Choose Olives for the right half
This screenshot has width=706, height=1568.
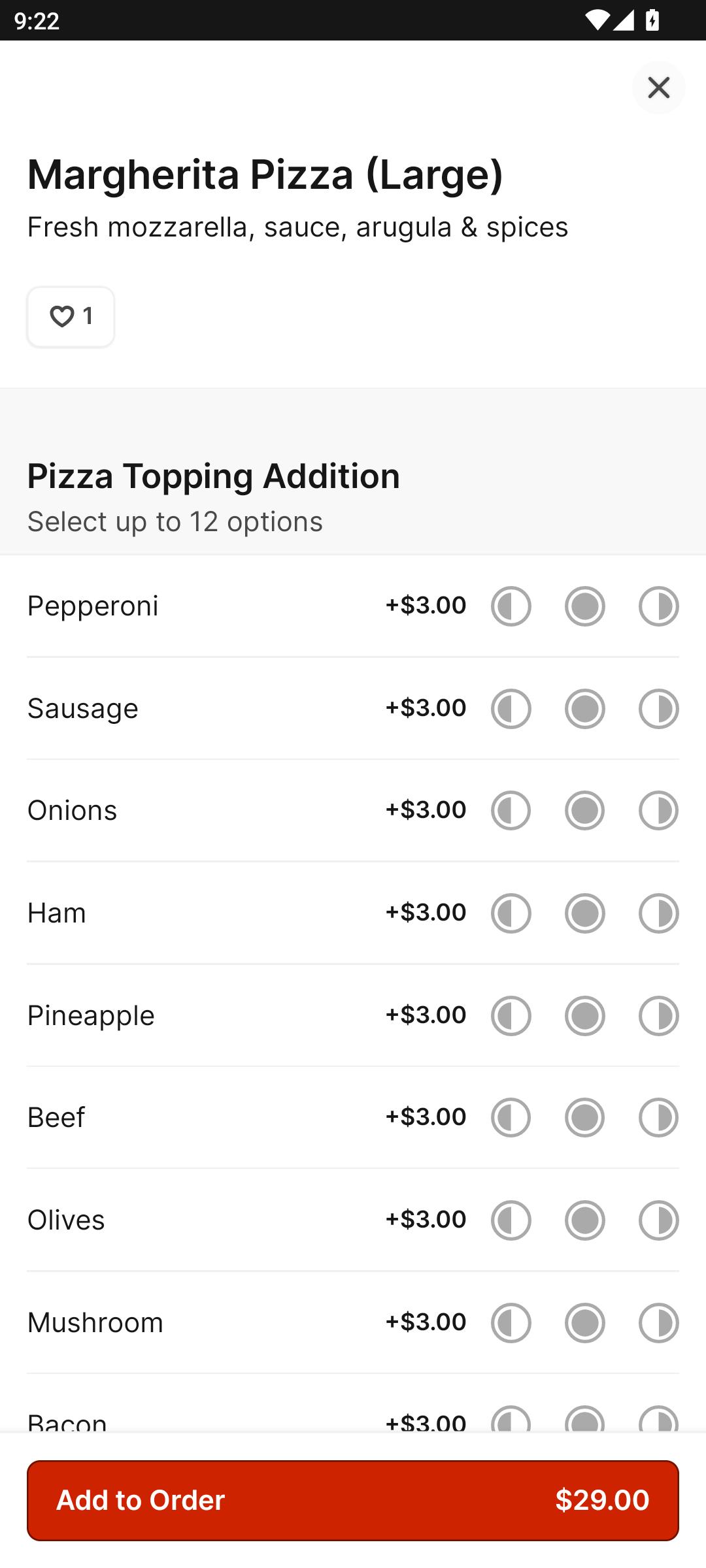658,1220
